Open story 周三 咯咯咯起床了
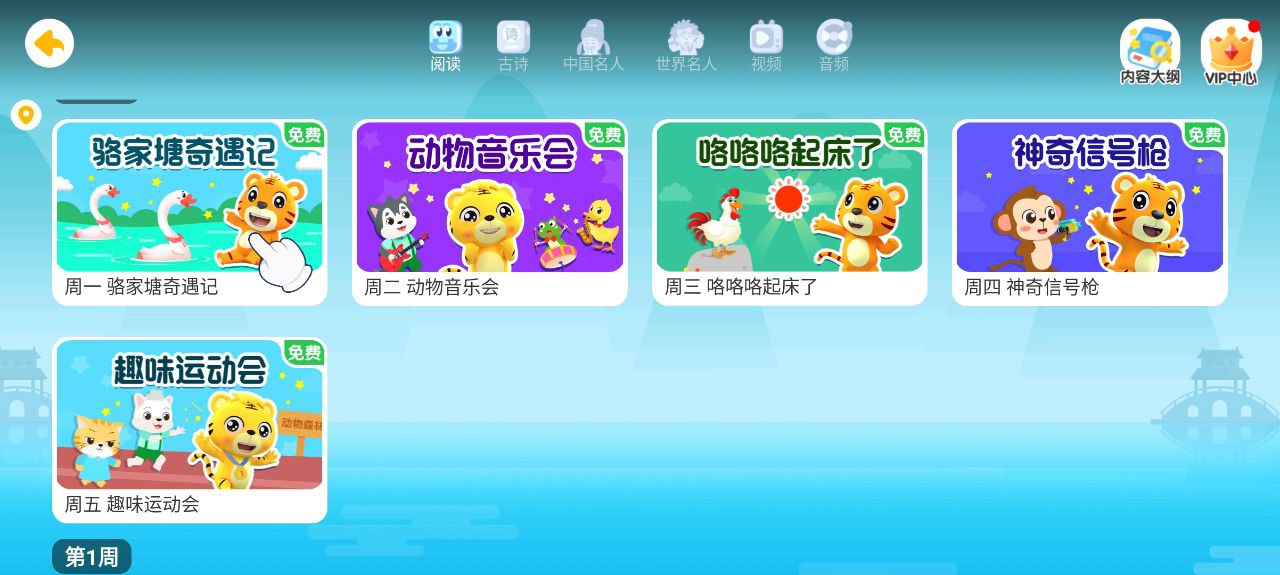Viewport: 1280px width, 575px height. [790, 212]
